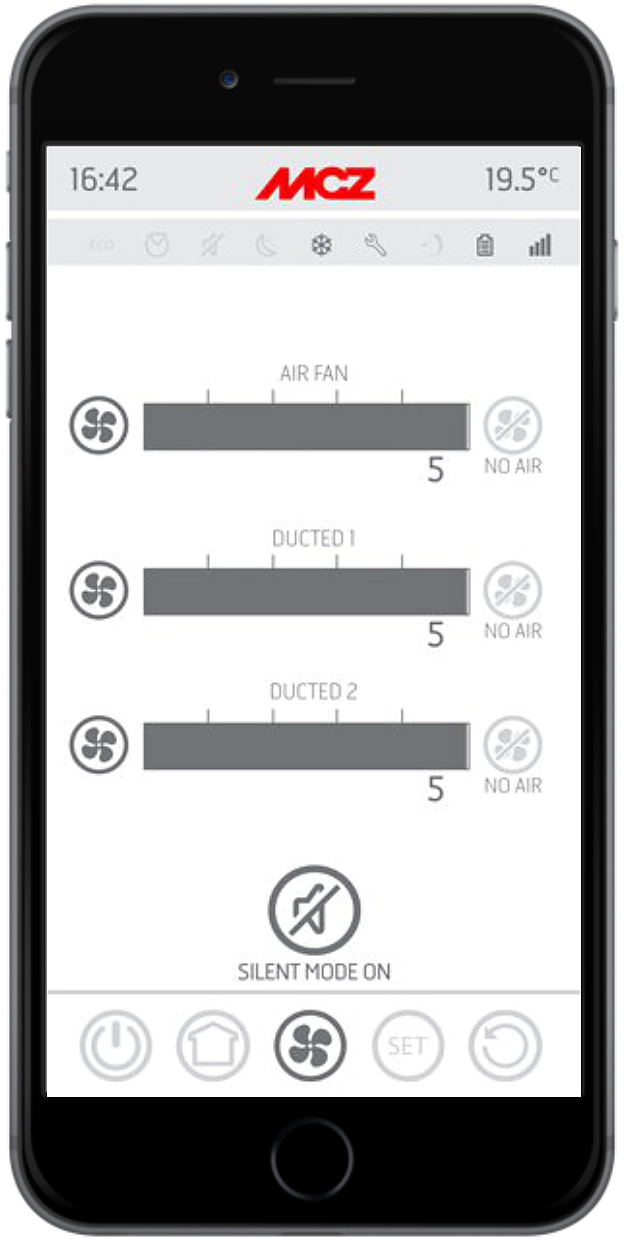Viewport: 624px width, 1244px height.
Task: Tap the Air Fan level slider bar
Action: (306, 427)
